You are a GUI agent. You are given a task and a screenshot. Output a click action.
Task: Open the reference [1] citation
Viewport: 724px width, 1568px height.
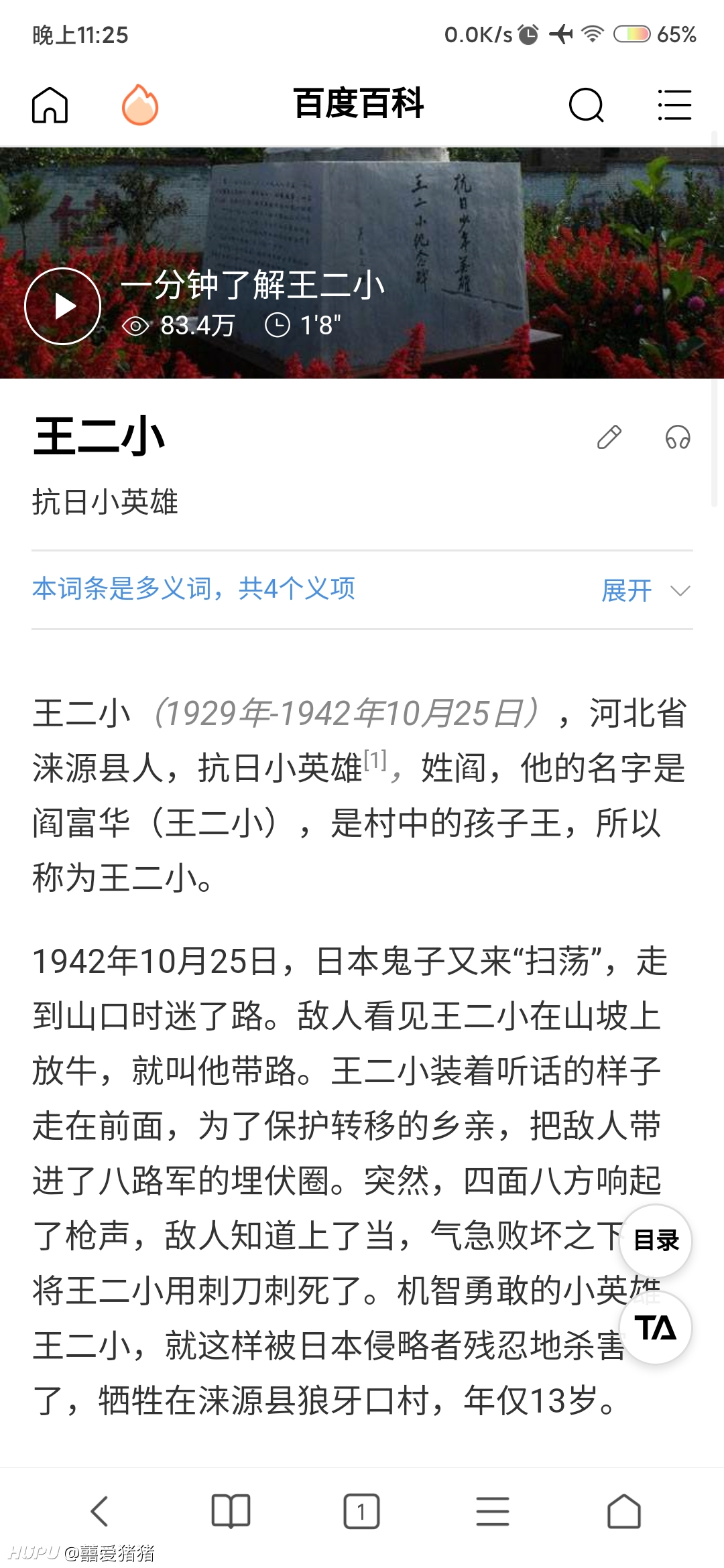[375, 760]
